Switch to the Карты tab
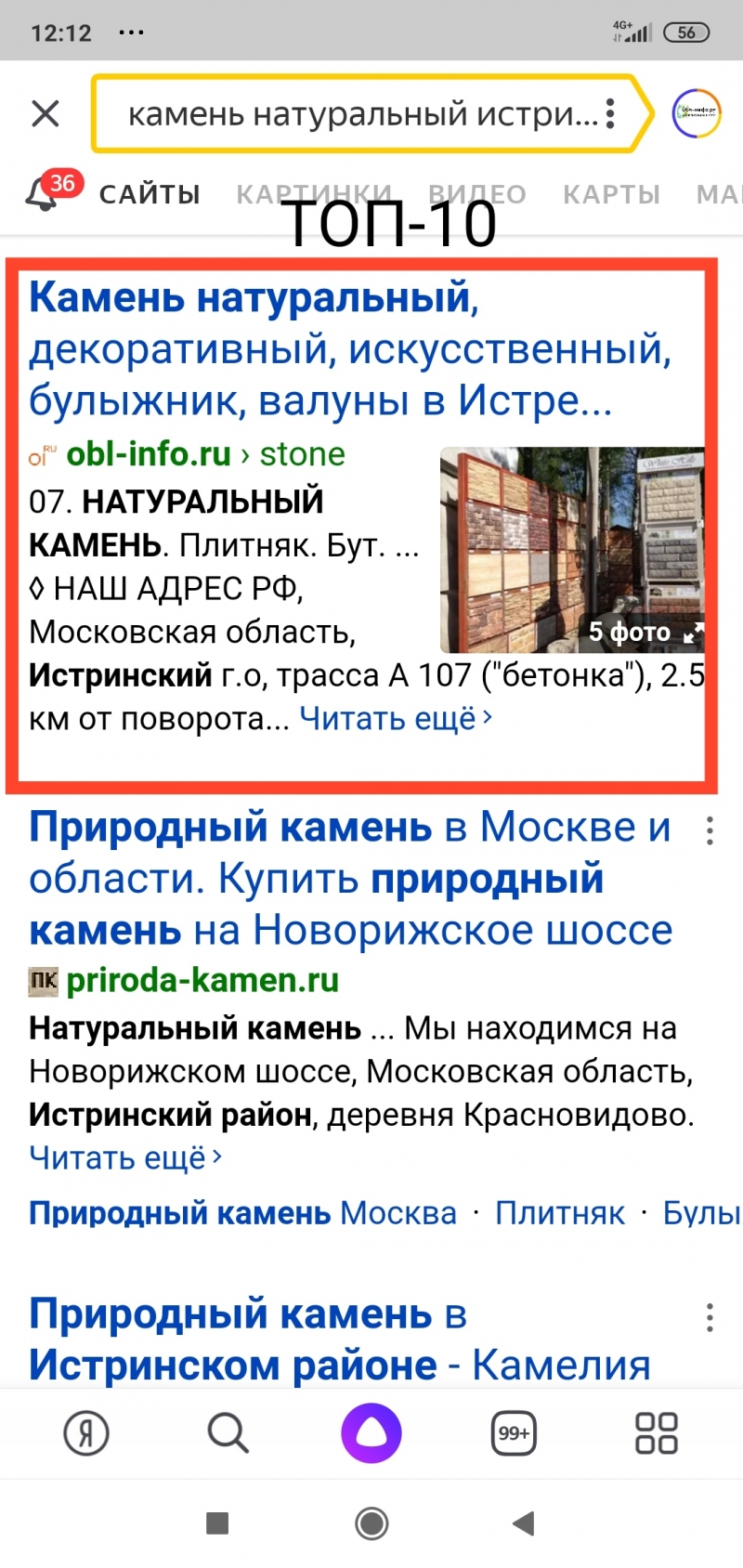 pyautogui.click(x=611, y=194)
